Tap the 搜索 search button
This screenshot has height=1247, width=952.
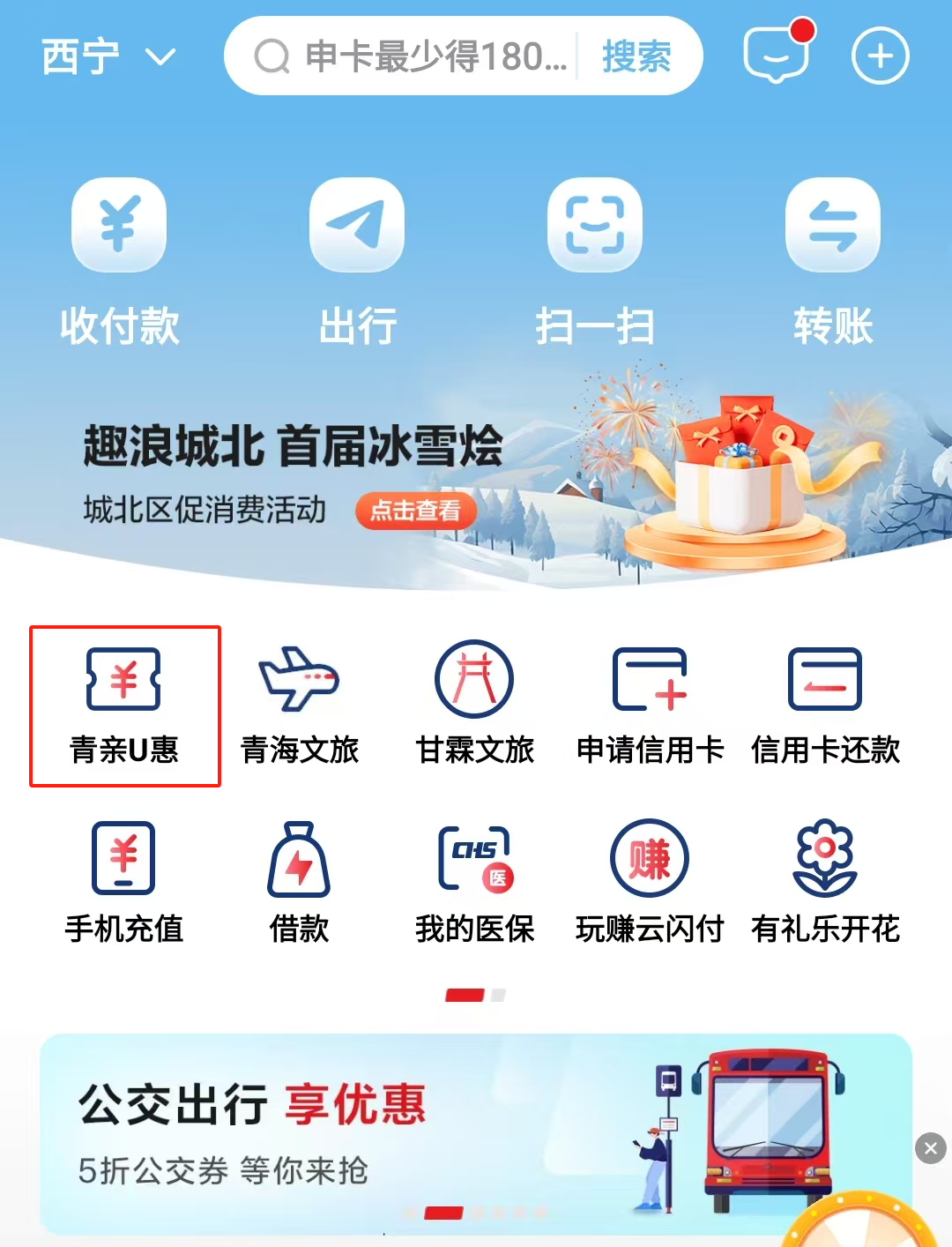pos(636,57)
